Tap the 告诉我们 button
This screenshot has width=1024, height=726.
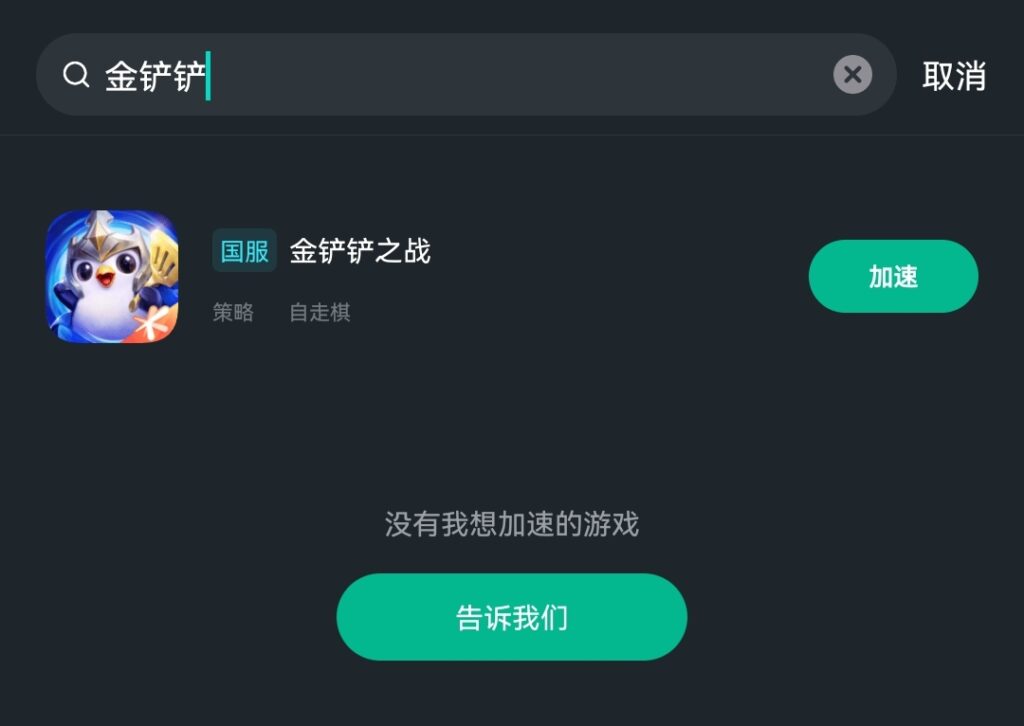pyautogui.click(x=511, y=617)
